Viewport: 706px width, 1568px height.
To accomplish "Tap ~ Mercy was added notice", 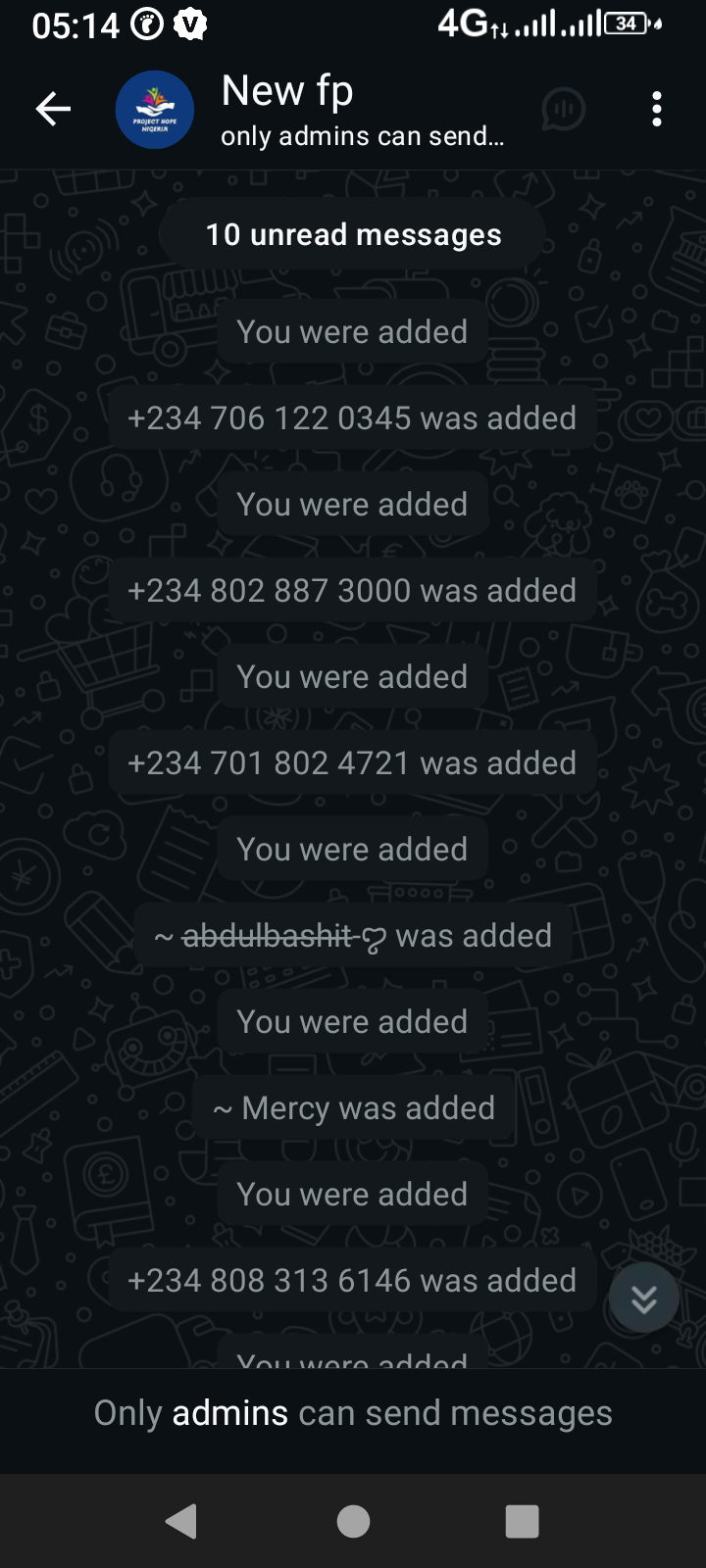I will point(354,1108).
